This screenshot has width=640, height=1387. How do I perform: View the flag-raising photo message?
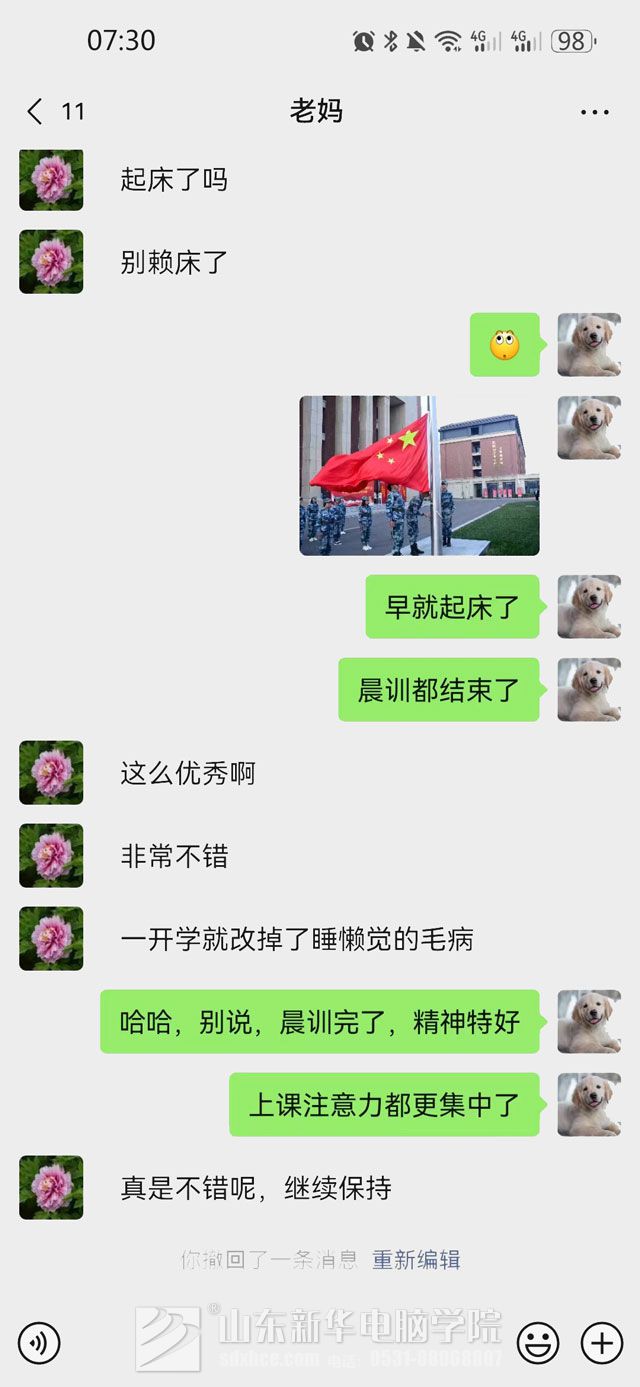click(419, 476)
